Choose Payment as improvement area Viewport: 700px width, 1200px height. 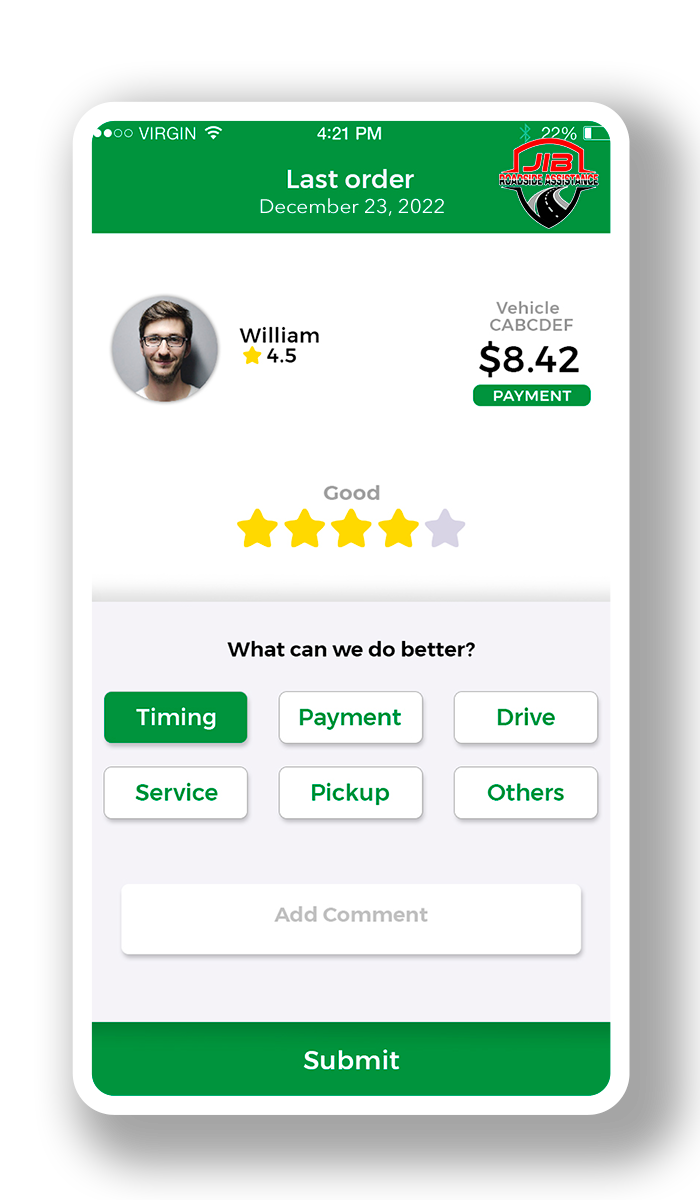(x=350, y=717)
